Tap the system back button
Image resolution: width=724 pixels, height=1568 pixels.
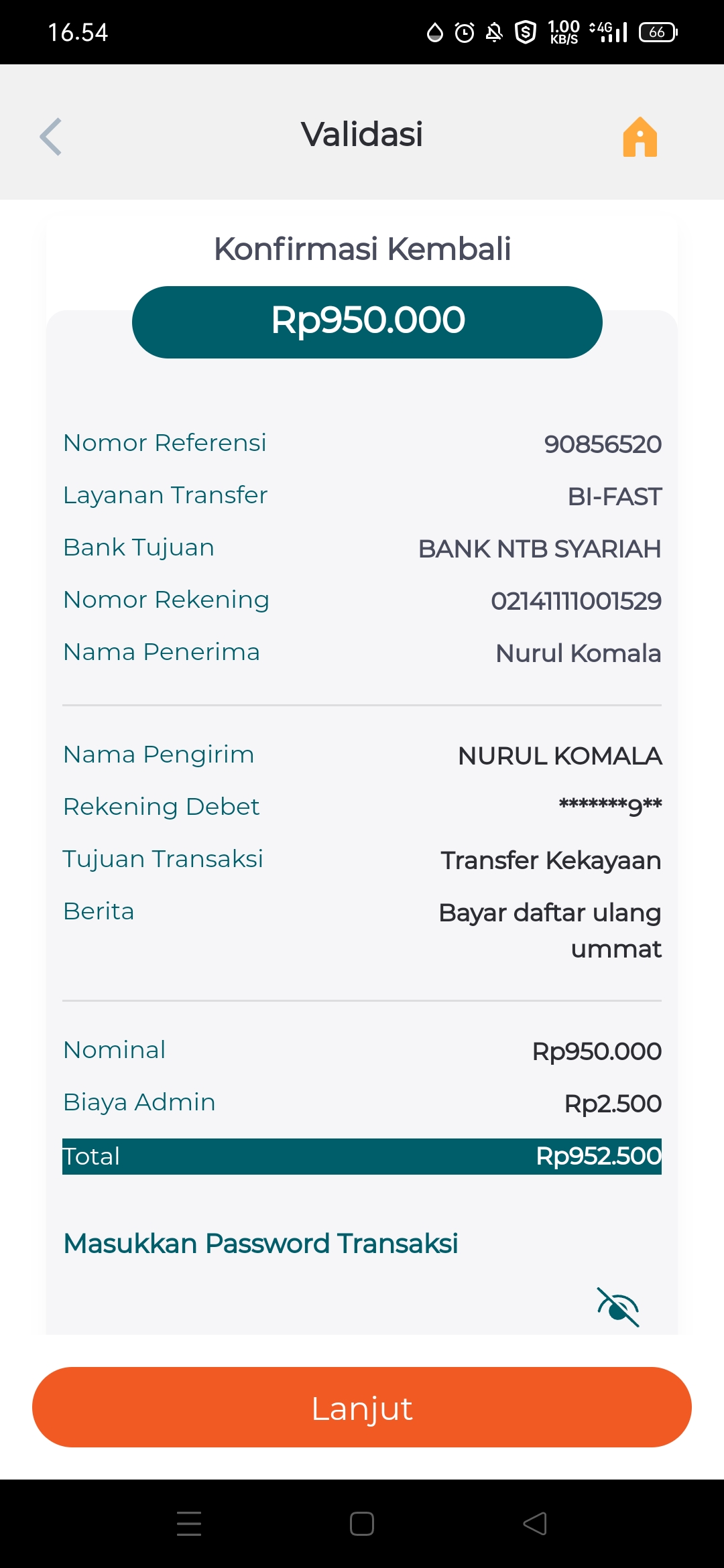tap(535, 1524)
